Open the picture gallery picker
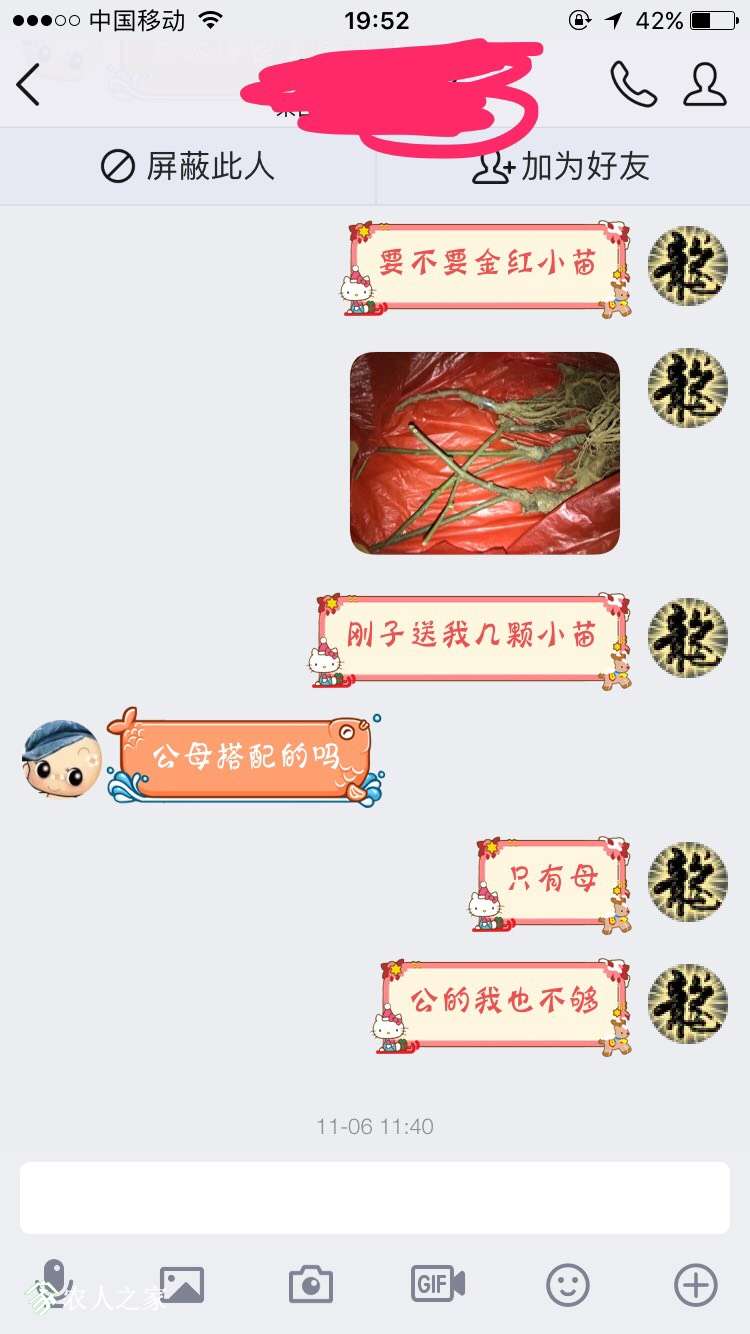 [182, 1285]
